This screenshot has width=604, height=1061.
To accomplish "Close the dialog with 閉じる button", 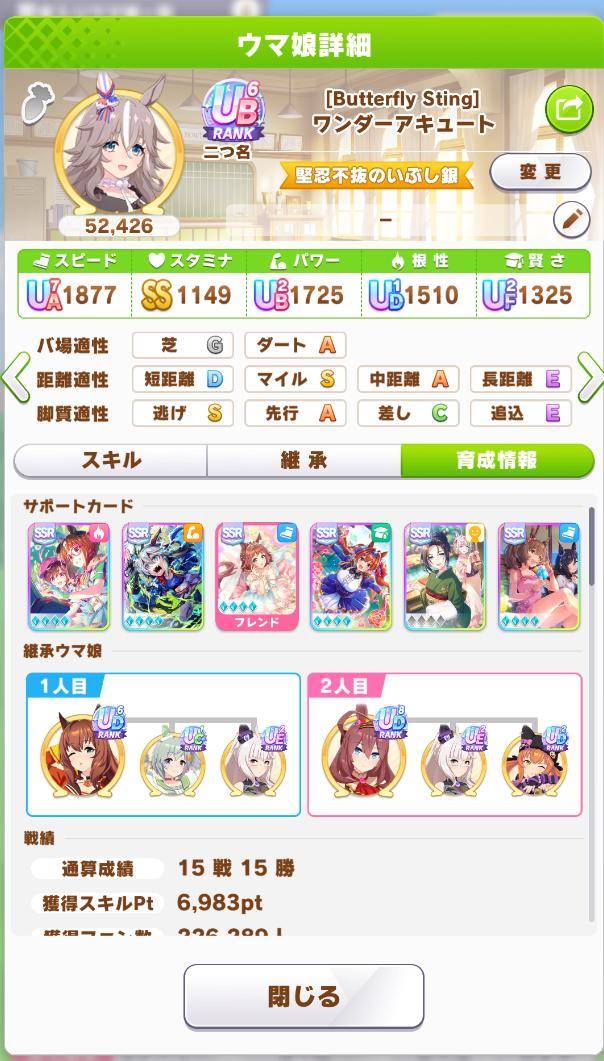I will [x=303, y=996].
